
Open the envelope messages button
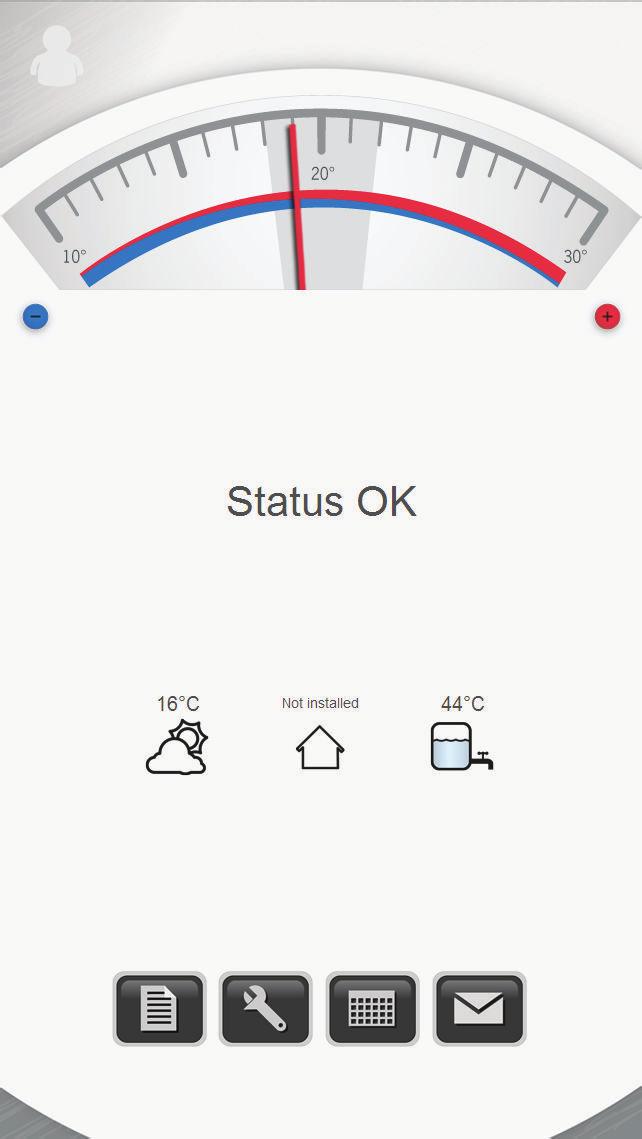pyautogui.click(x=479, y=1009)
